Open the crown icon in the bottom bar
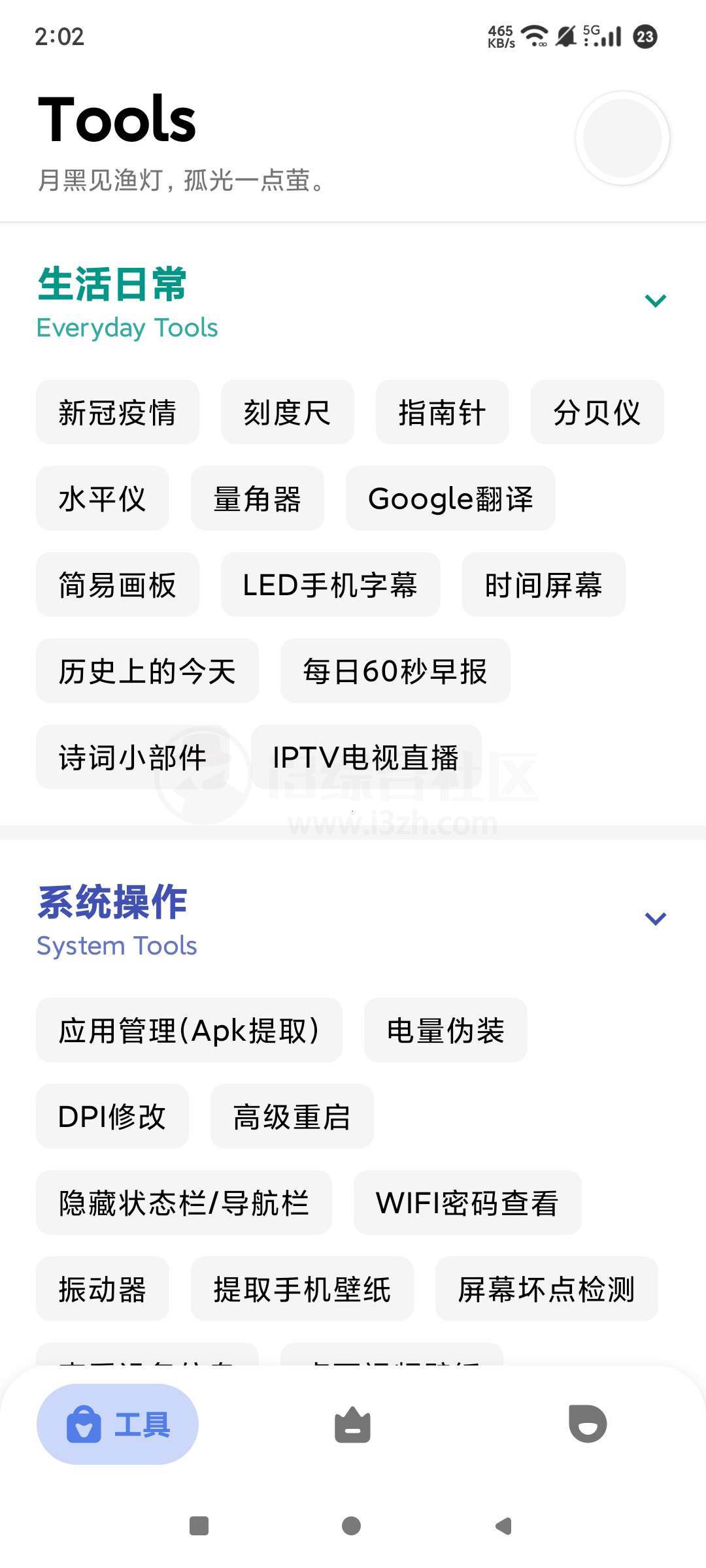 pyautogui.click(x=353, y=1424)
